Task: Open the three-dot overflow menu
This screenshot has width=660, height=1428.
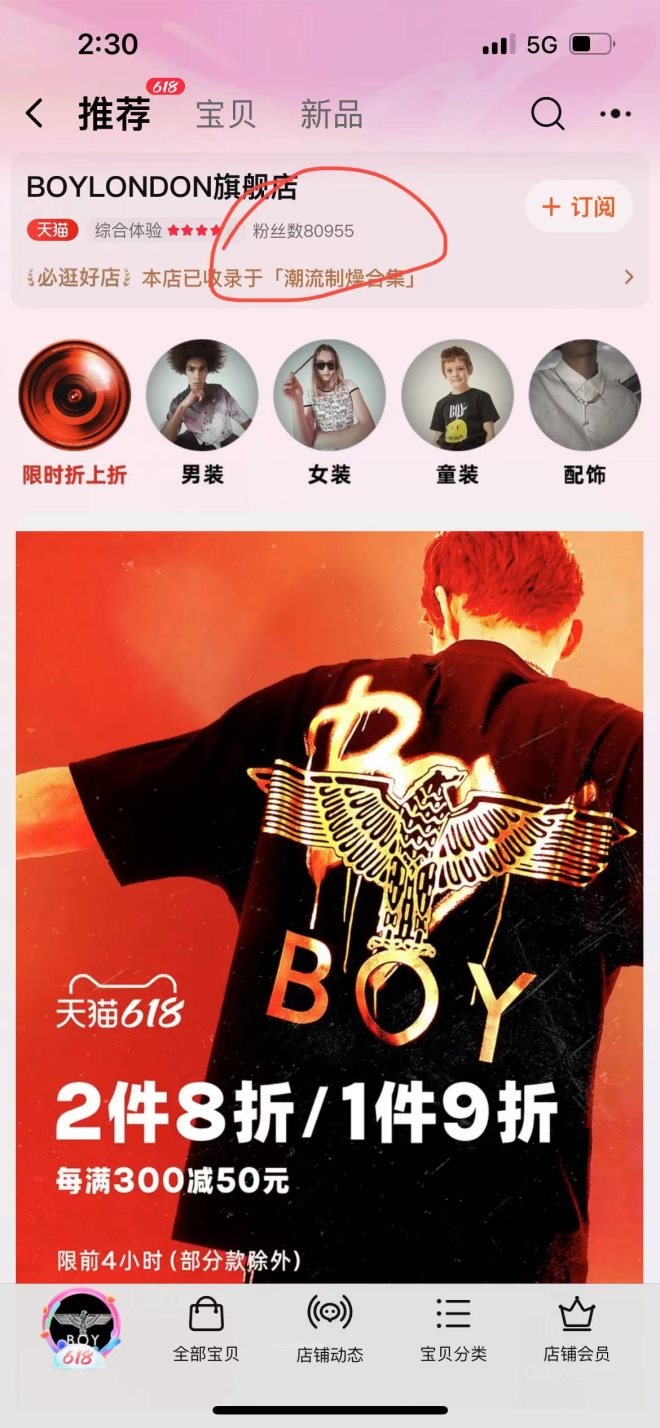Action: tap(615, 114)
